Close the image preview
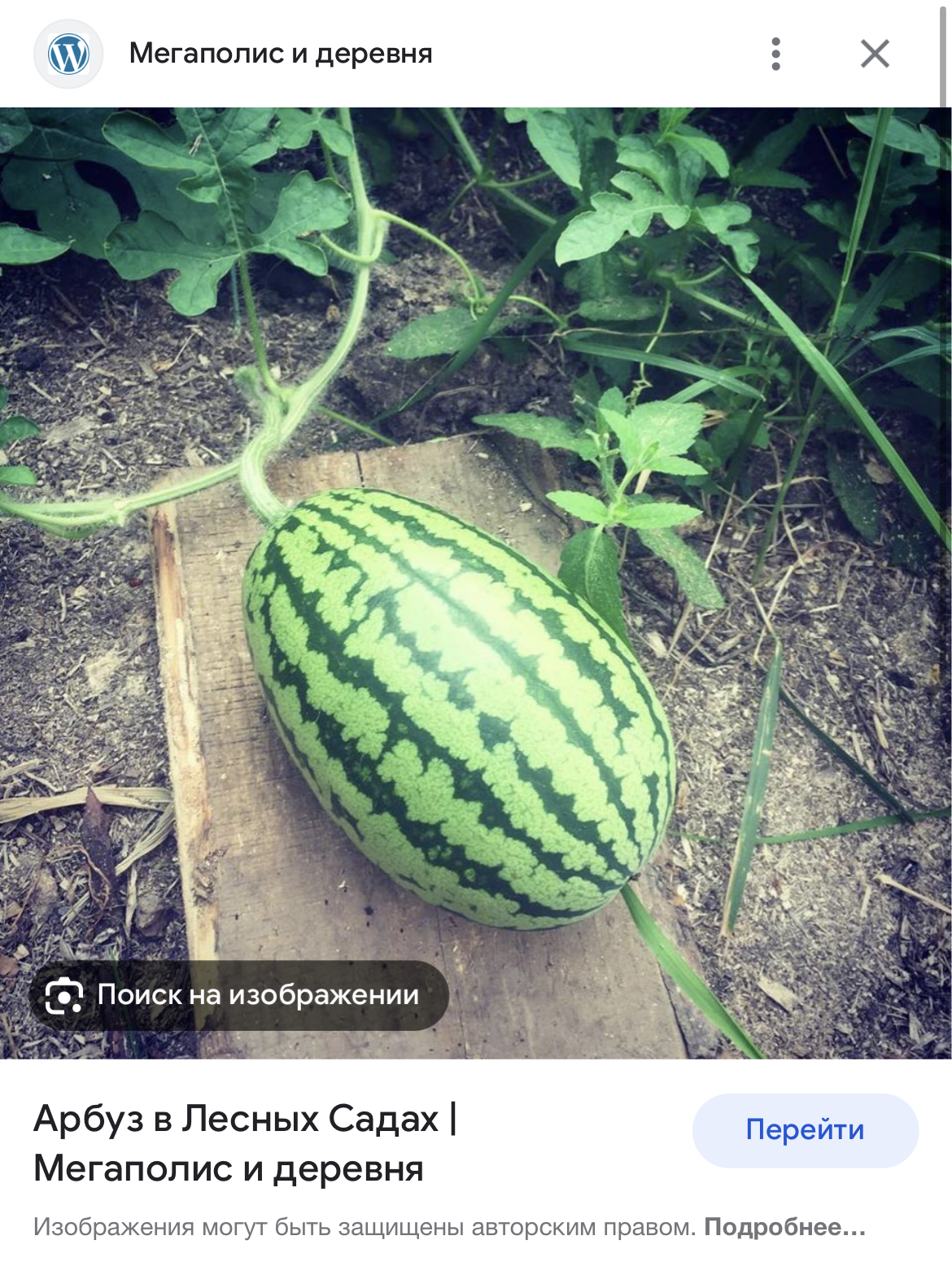The height and width of the screenshot is (1262, 952). point(875,54)
